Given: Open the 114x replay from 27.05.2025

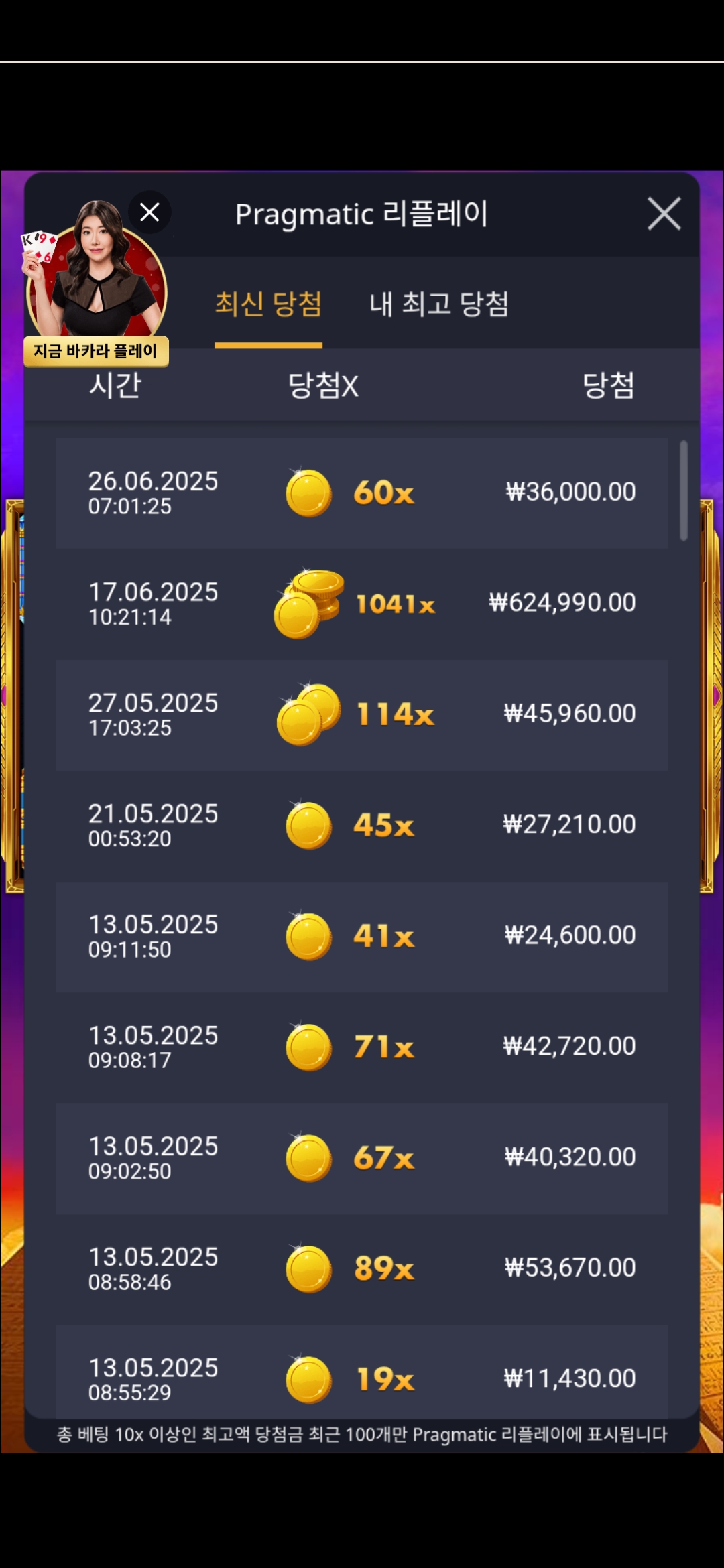Looking at the screenshot, I should (362, 714).
